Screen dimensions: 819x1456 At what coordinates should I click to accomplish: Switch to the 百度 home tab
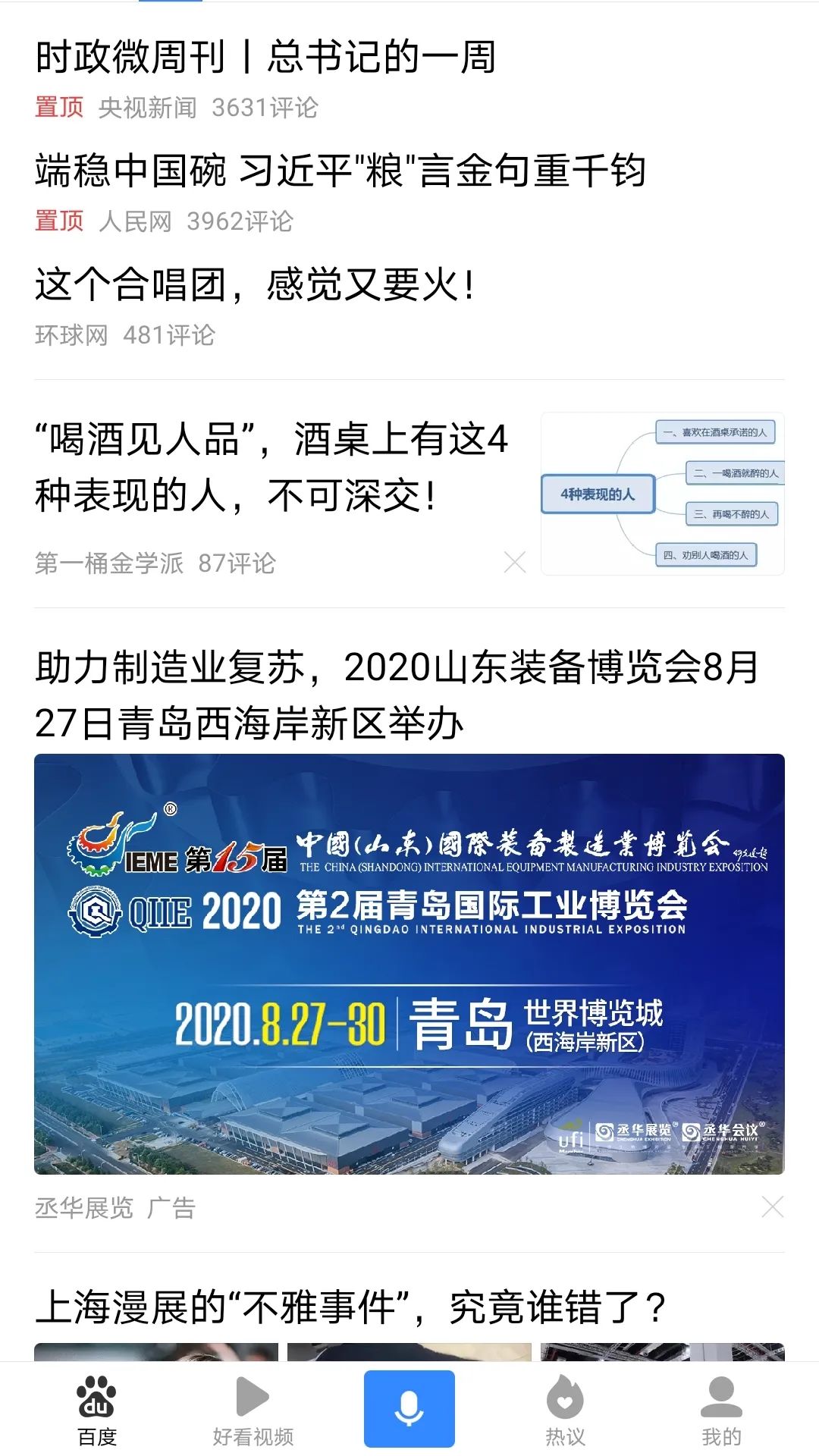click(97, 1410)
